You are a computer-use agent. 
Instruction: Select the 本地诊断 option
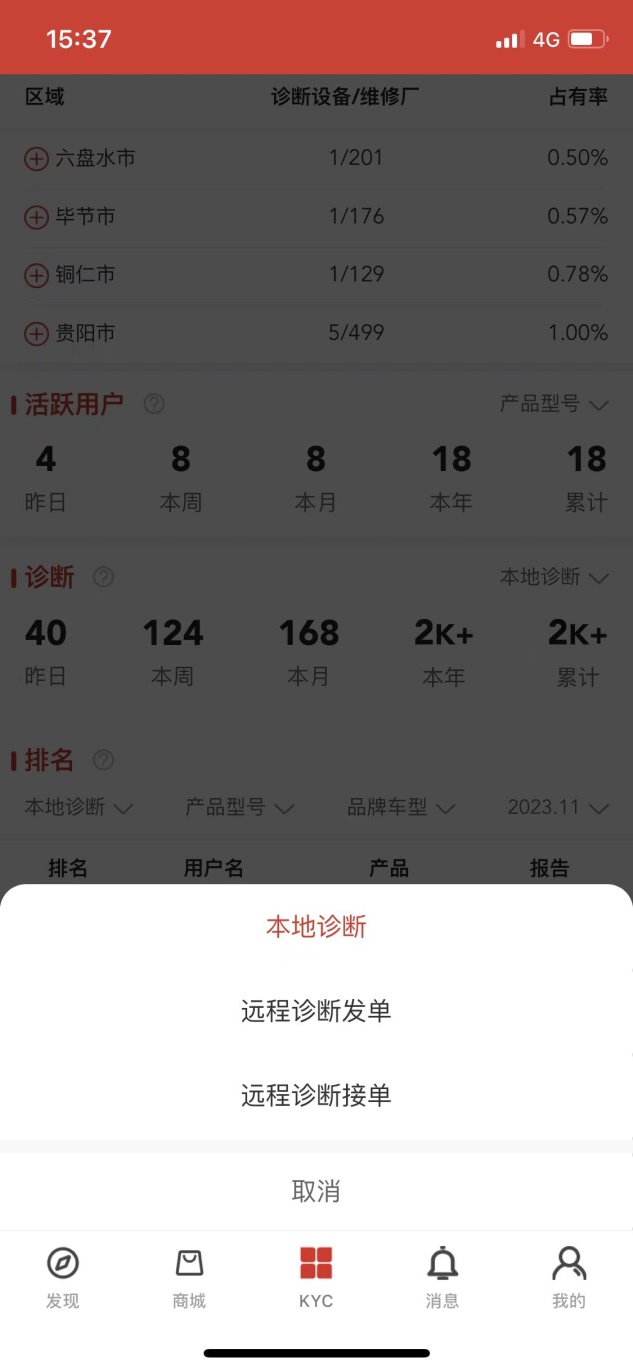[316, 927]
